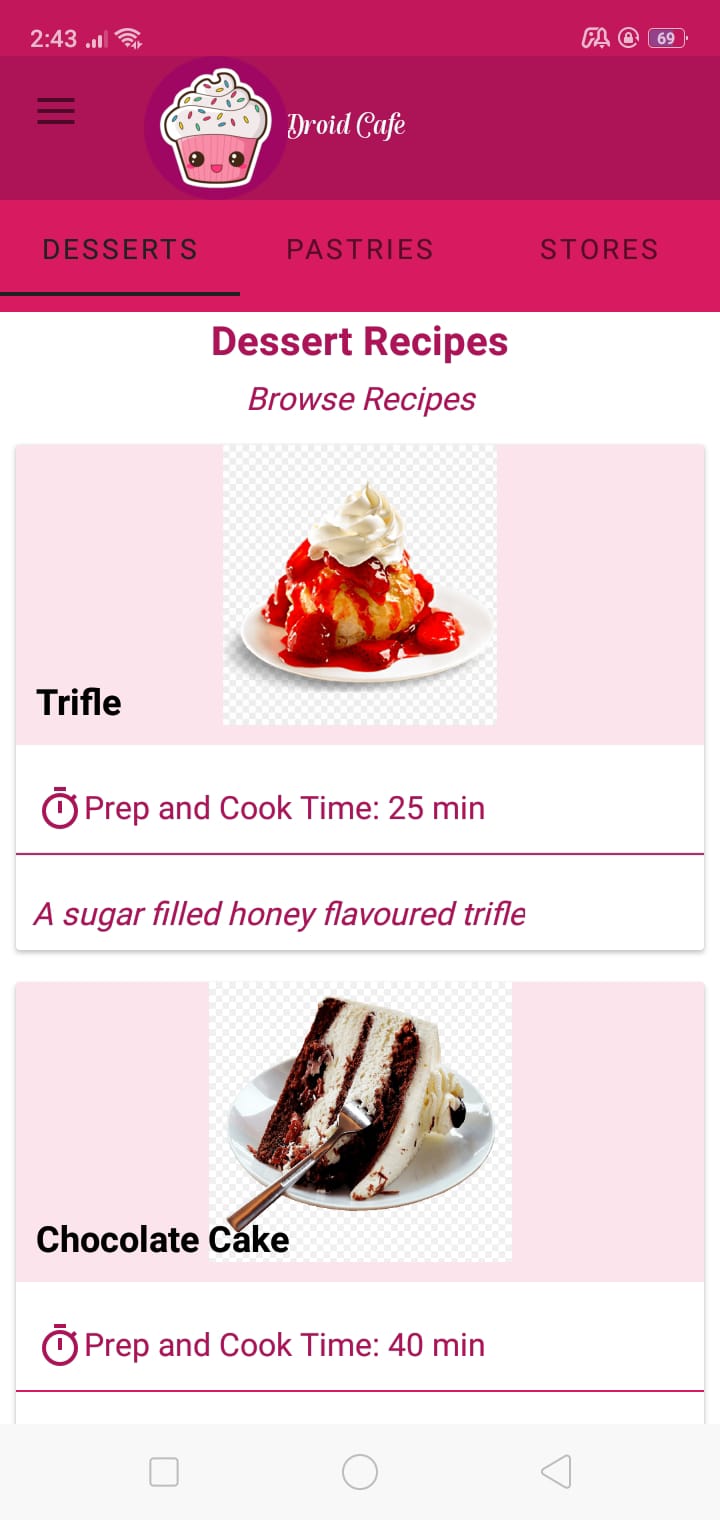Image resolution: width=720 pixels, height=1520 pixels.
Task: Switch to the Stores tab
Action: coord(599,249)
